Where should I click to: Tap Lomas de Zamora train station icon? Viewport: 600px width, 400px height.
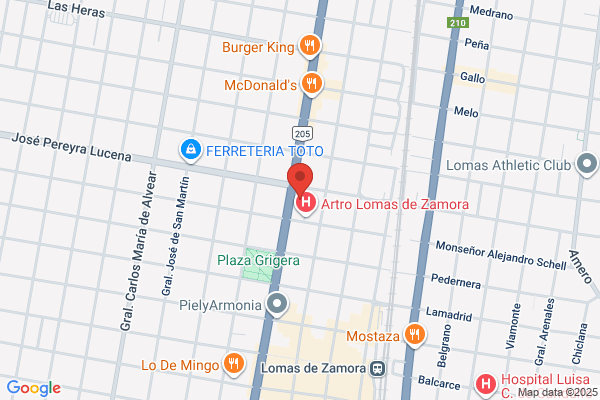click(x=377, y=367)
